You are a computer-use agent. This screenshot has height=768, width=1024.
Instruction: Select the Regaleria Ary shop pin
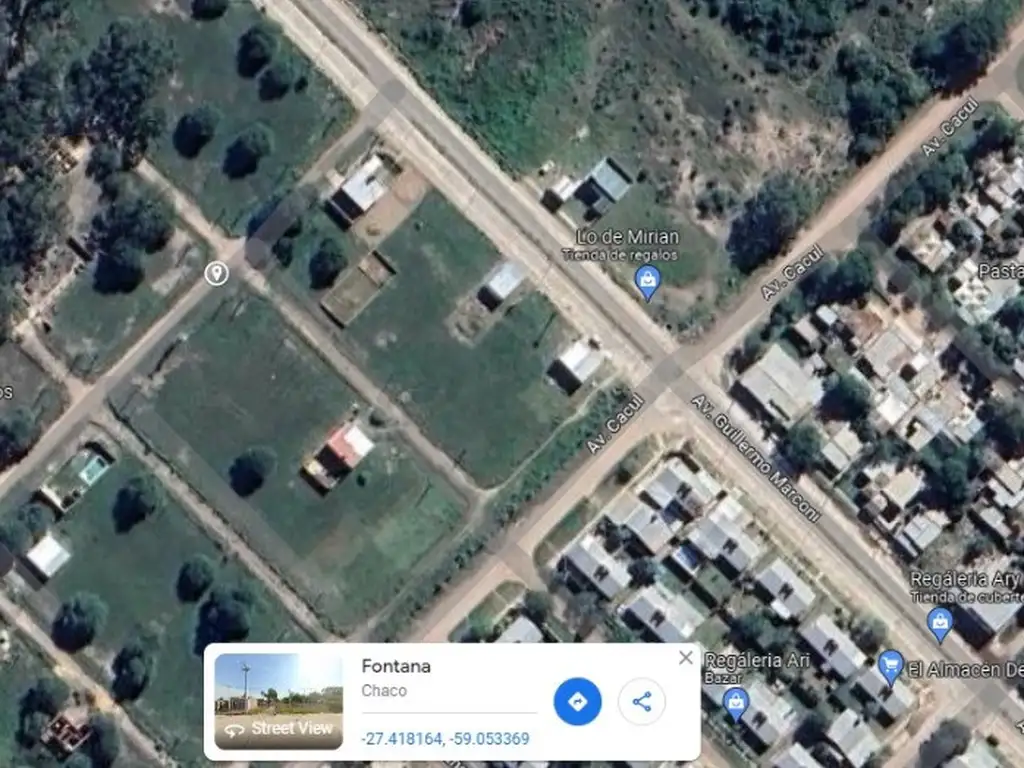(x=939, y=625)
